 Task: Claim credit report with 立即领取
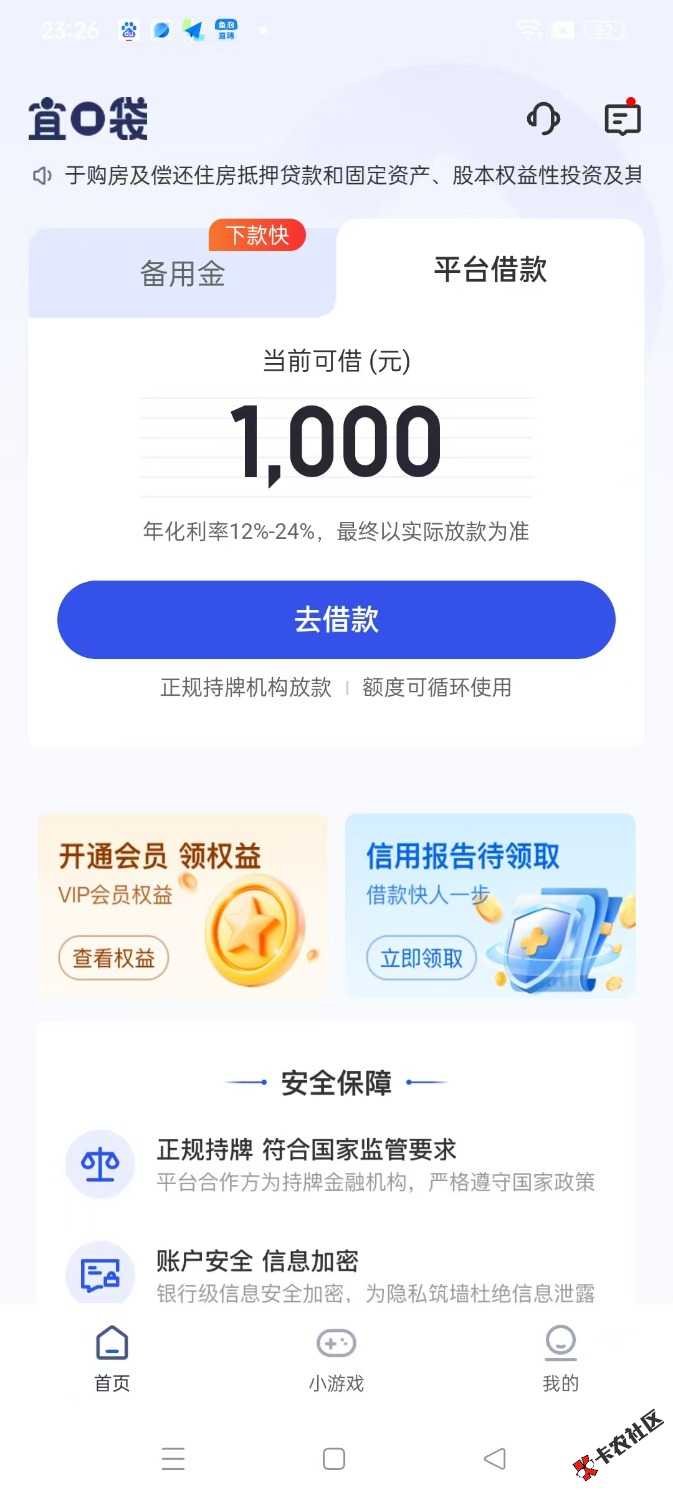[421, 958]
